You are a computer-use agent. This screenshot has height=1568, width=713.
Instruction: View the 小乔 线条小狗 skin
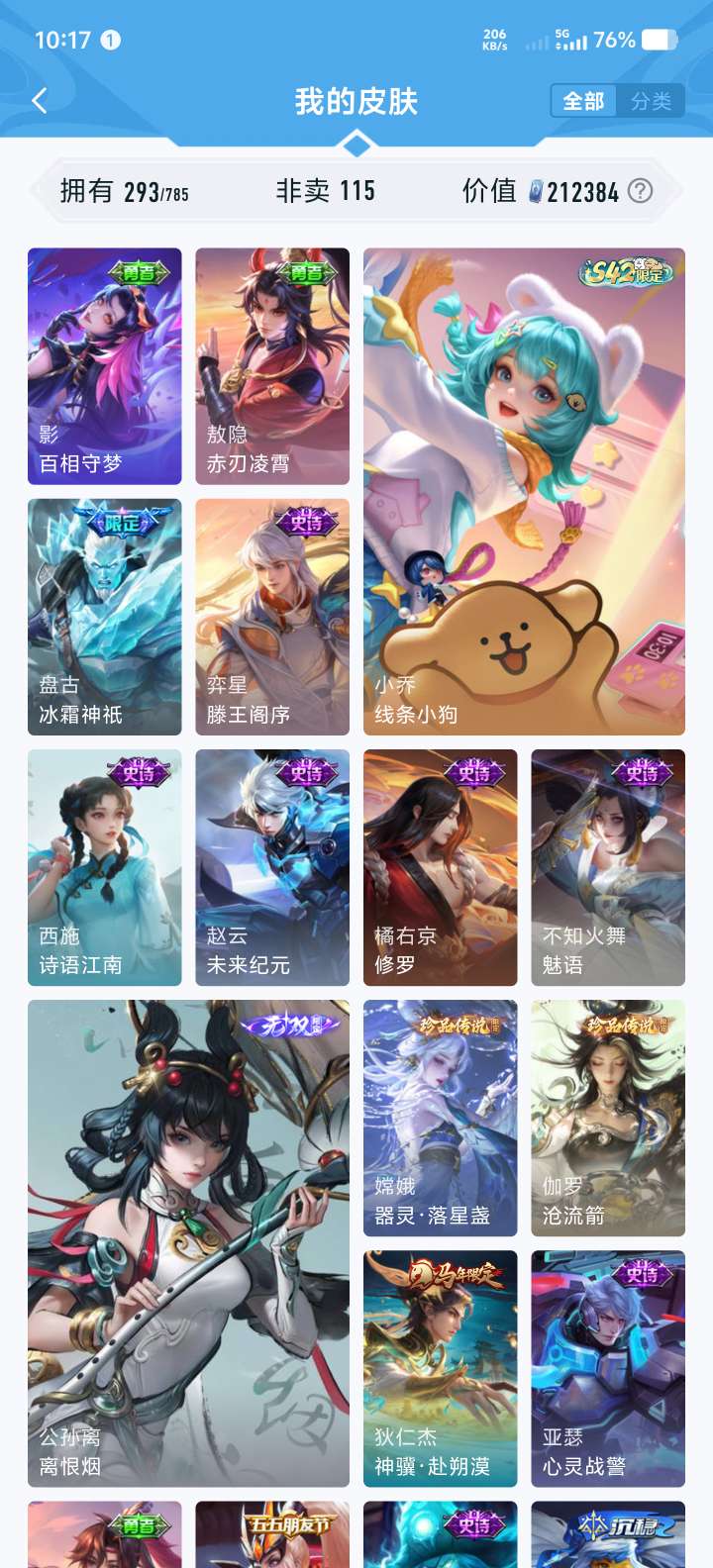pyautogui.click(x=524, y=492)
